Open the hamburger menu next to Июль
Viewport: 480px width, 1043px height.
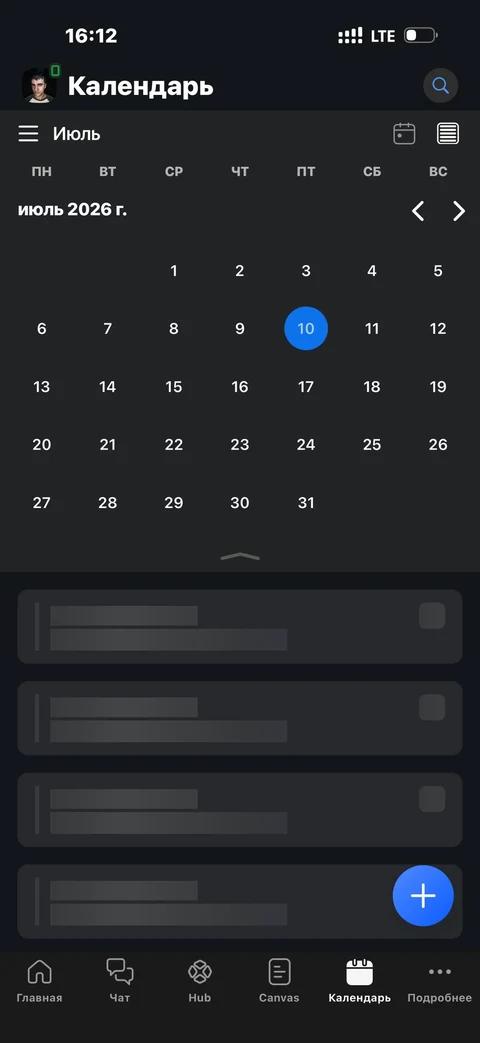pos(28,134)
